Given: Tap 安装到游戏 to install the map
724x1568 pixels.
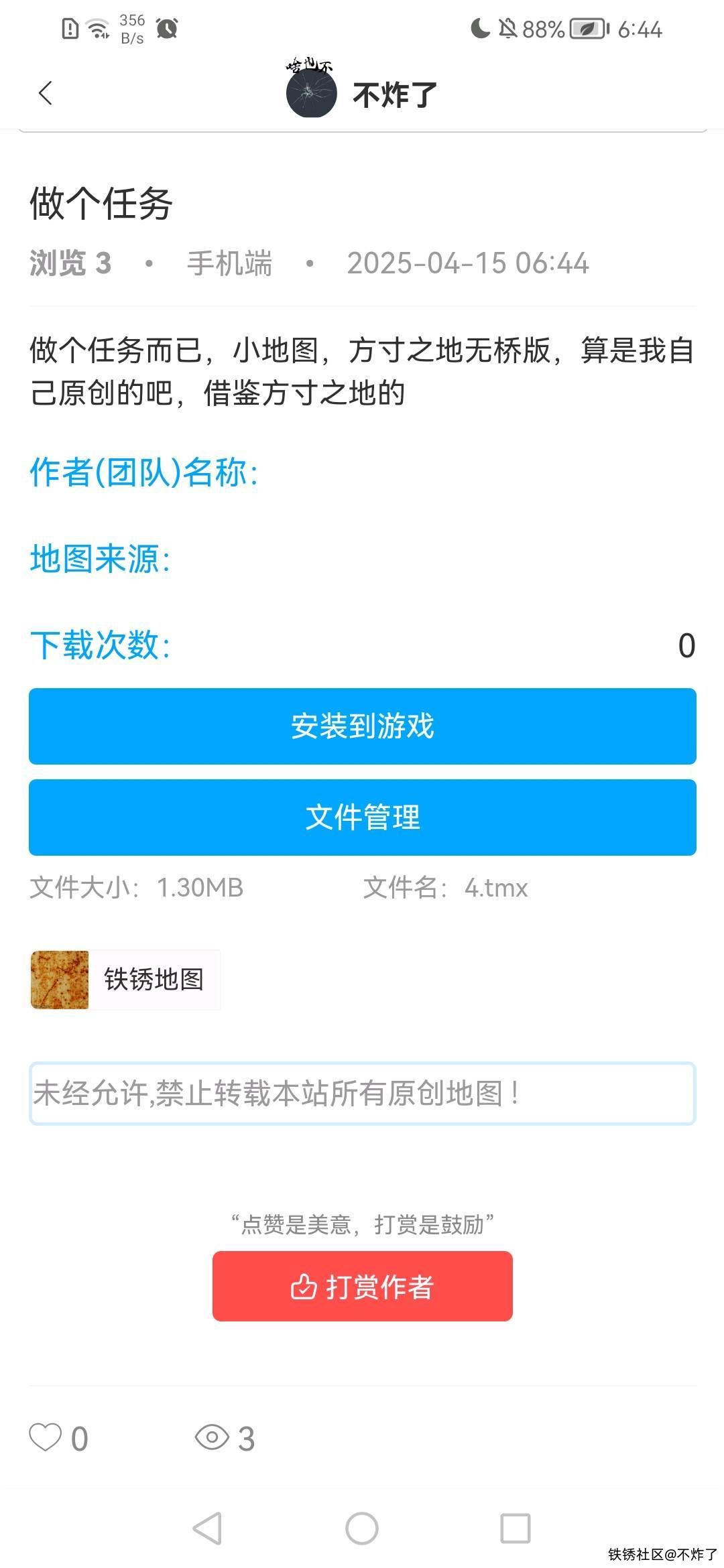Looking at the screenshot, I should pyautogui.click(x=362, y=726).
